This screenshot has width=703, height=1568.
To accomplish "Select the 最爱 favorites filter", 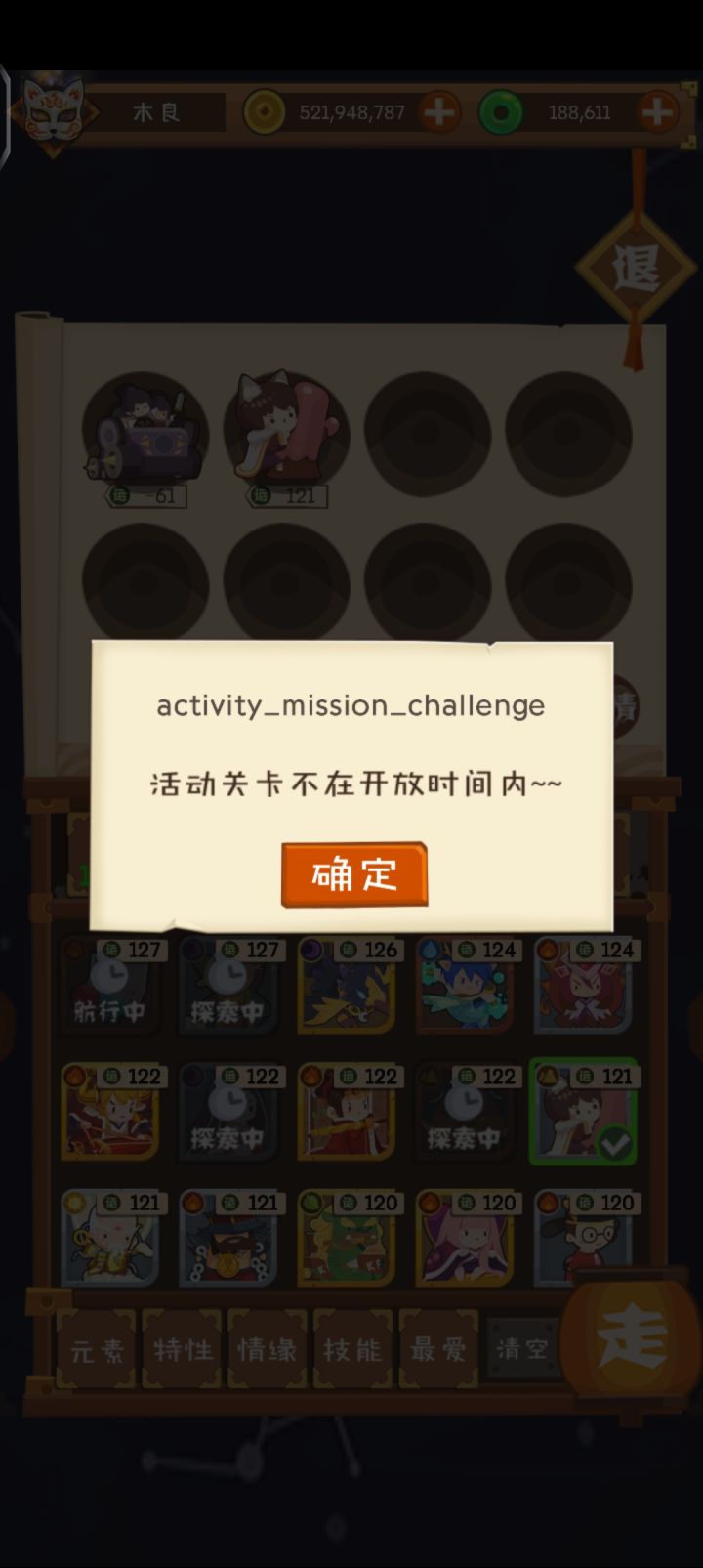I will pos(438,1349).
